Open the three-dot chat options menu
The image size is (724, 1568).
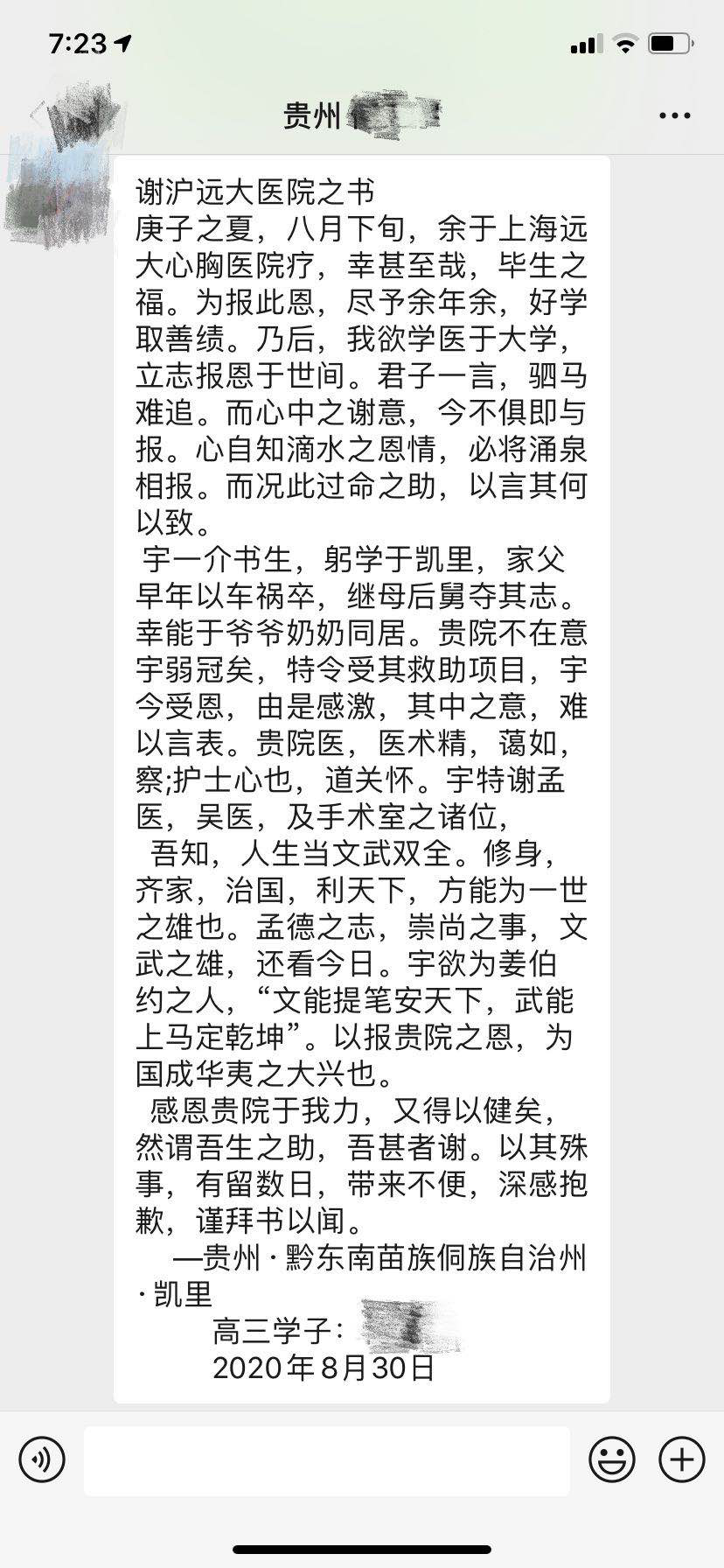(674, 115)
